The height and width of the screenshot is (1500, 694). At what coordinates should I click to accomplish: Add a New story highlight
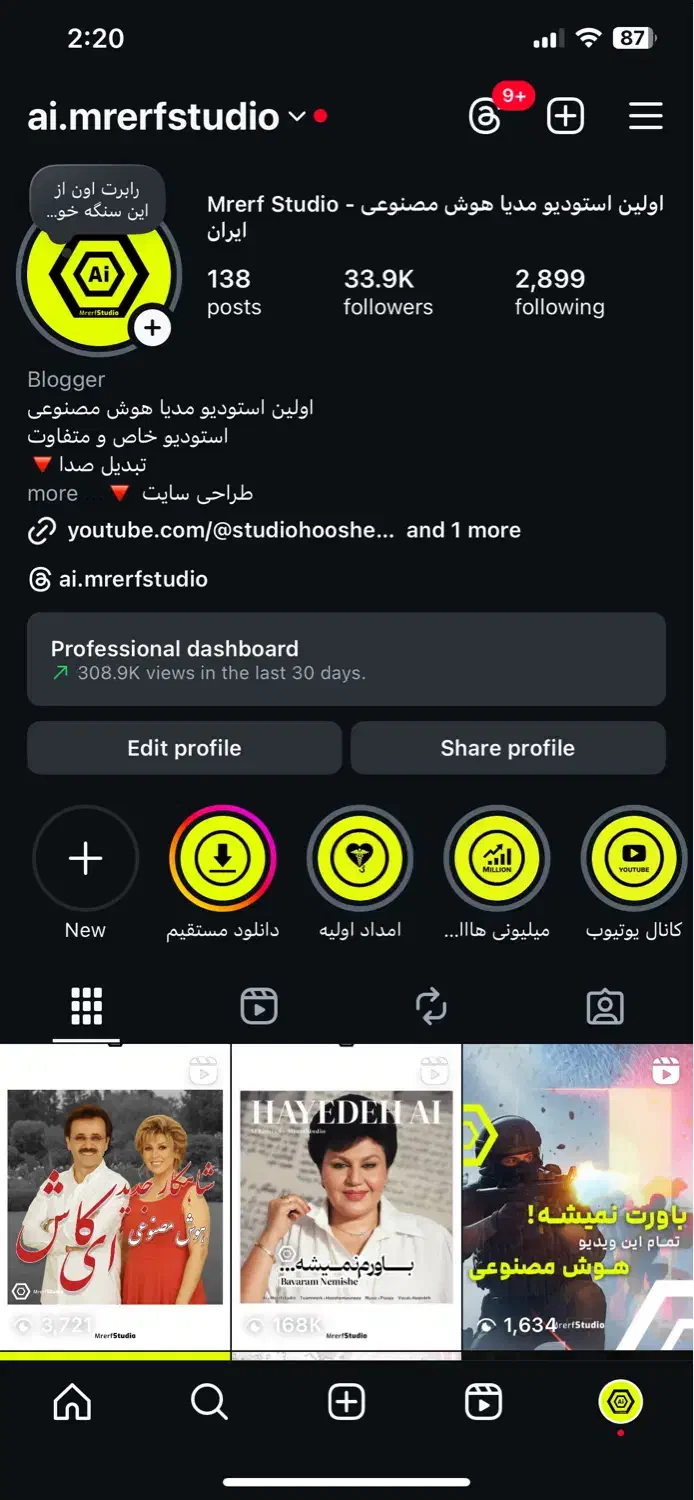[x=85, y=859]
